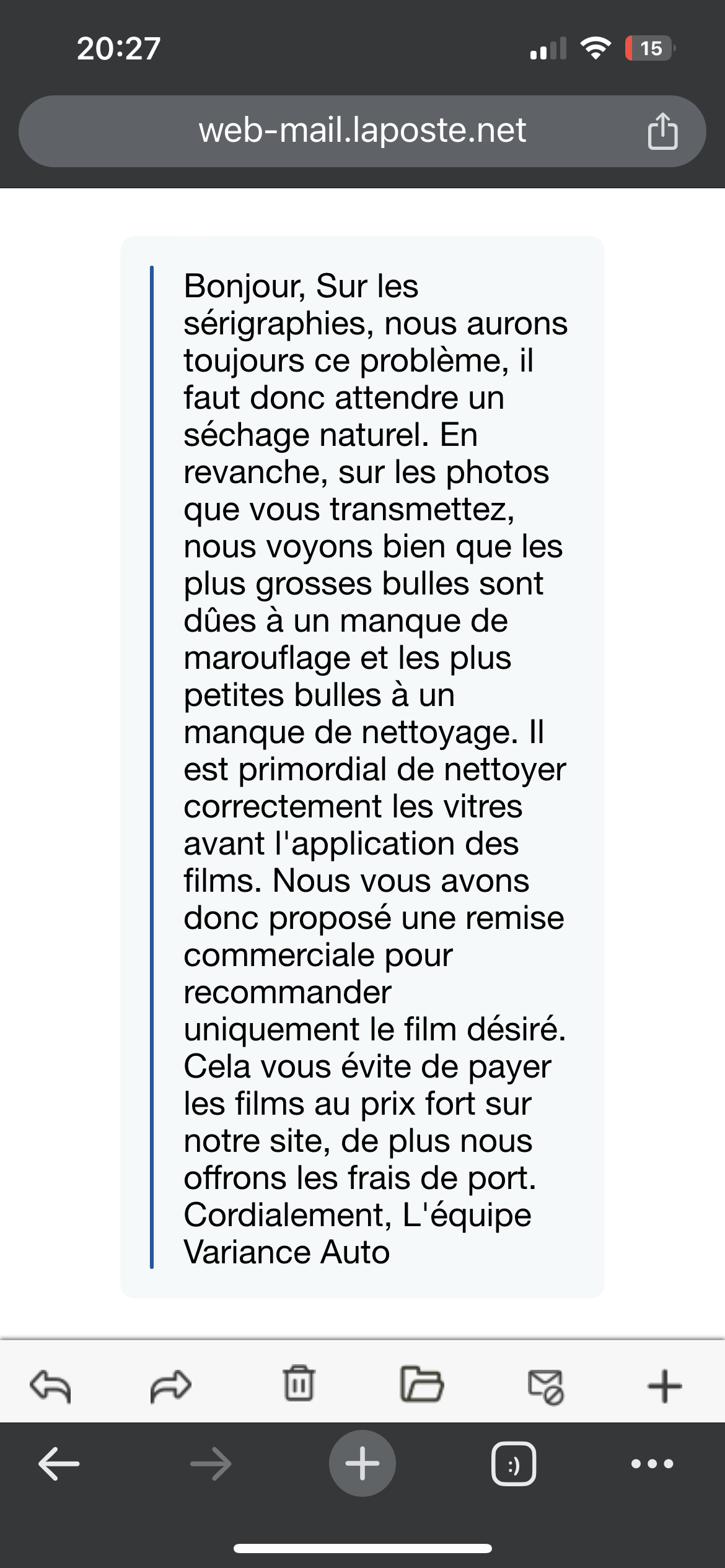Mark this email as spam
725x1568 pixels.
coord(545,1386)
